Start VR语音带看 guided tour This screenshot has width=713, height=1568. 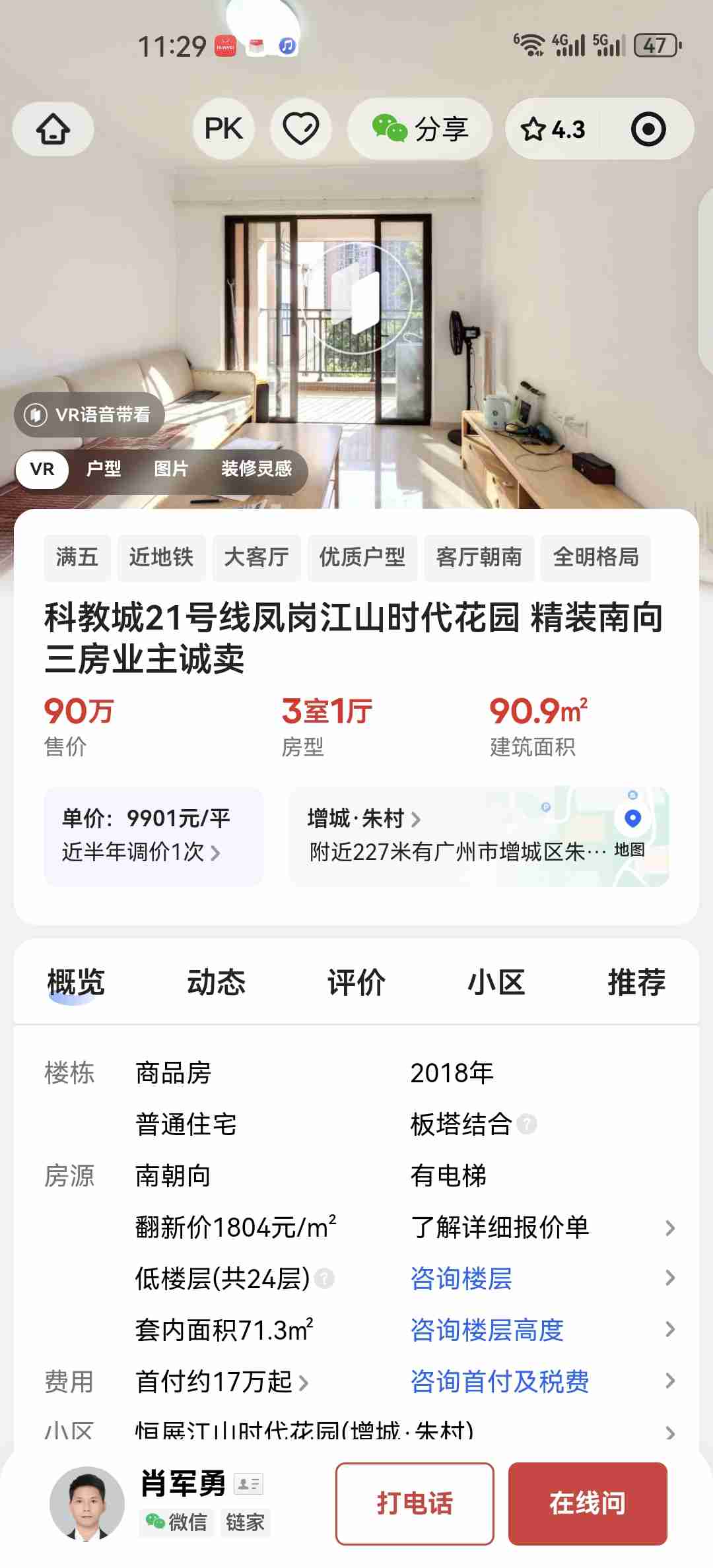tap(89, 414)
